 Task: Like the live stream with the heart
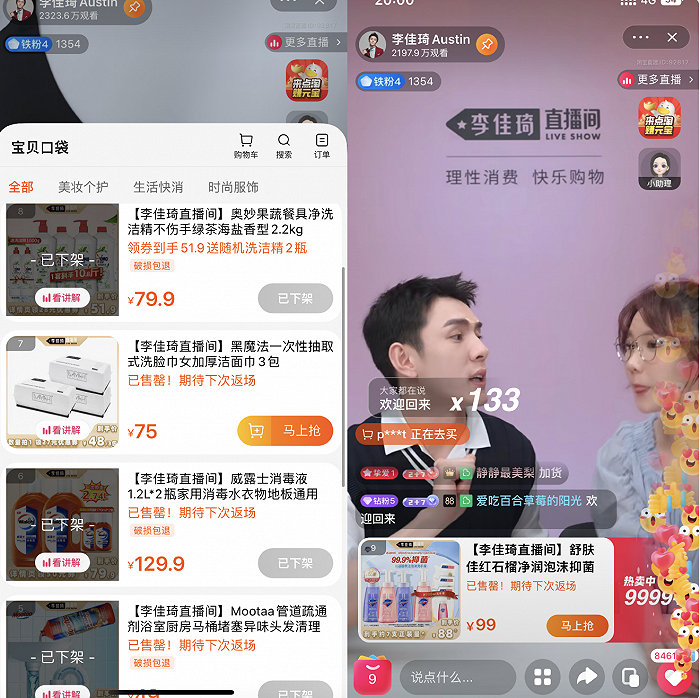(672, 676)
